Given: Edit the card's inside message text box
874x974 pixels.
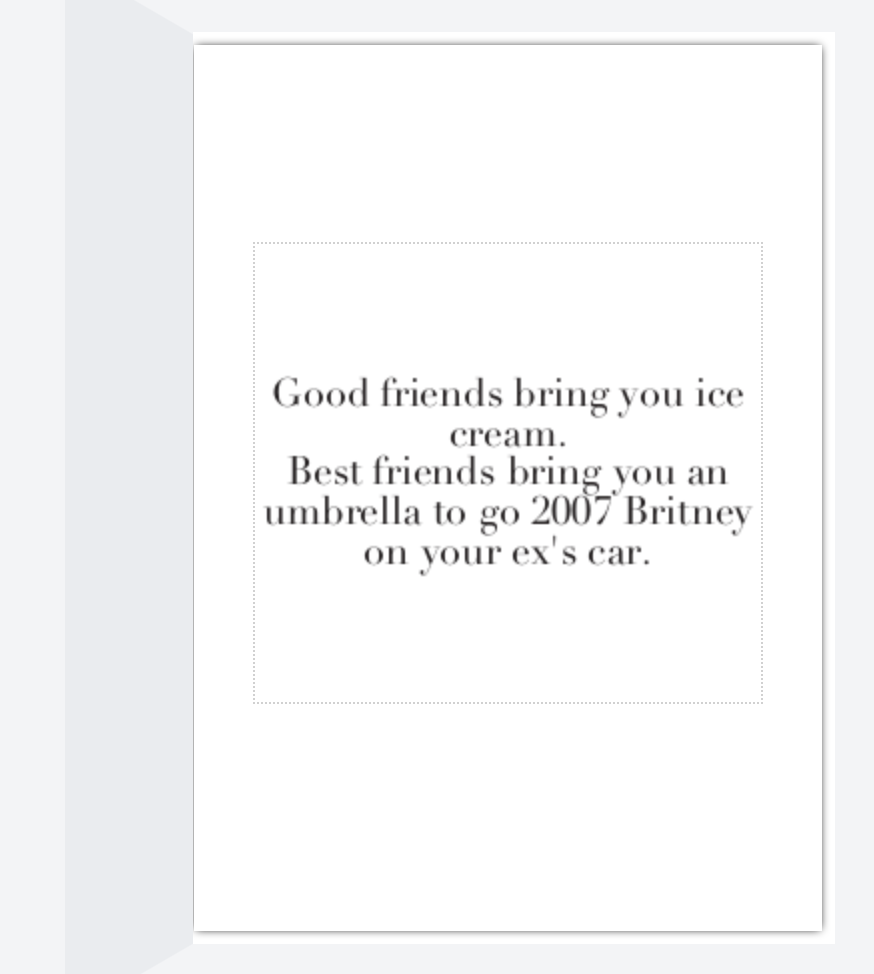Looking at the screenshot, I should point(507,472).
